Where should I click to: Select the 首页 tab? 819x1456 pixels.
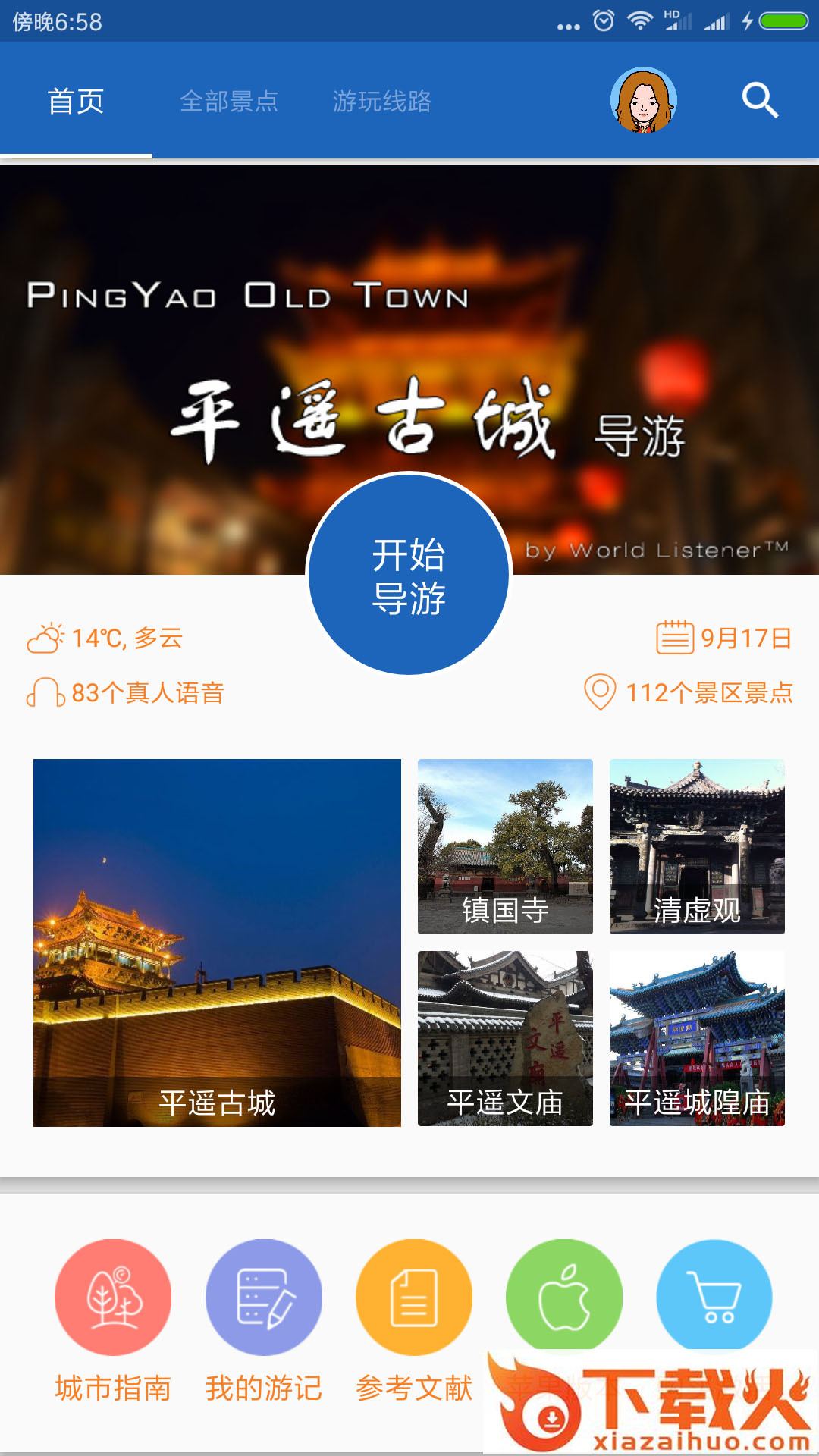[x=76, y=101]
